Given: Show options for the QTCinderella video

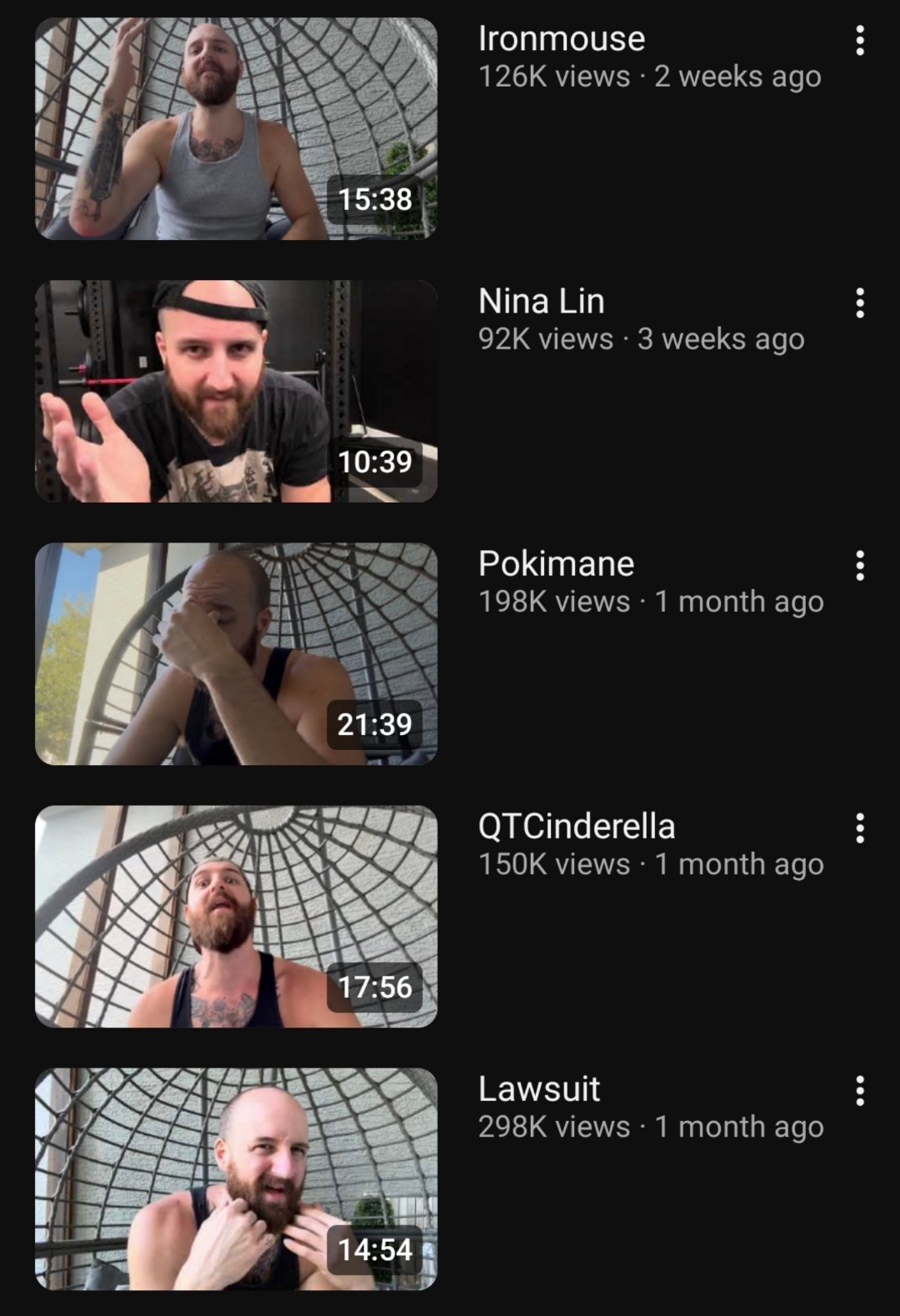Looking at the screenshot, I should click(859, 828).
